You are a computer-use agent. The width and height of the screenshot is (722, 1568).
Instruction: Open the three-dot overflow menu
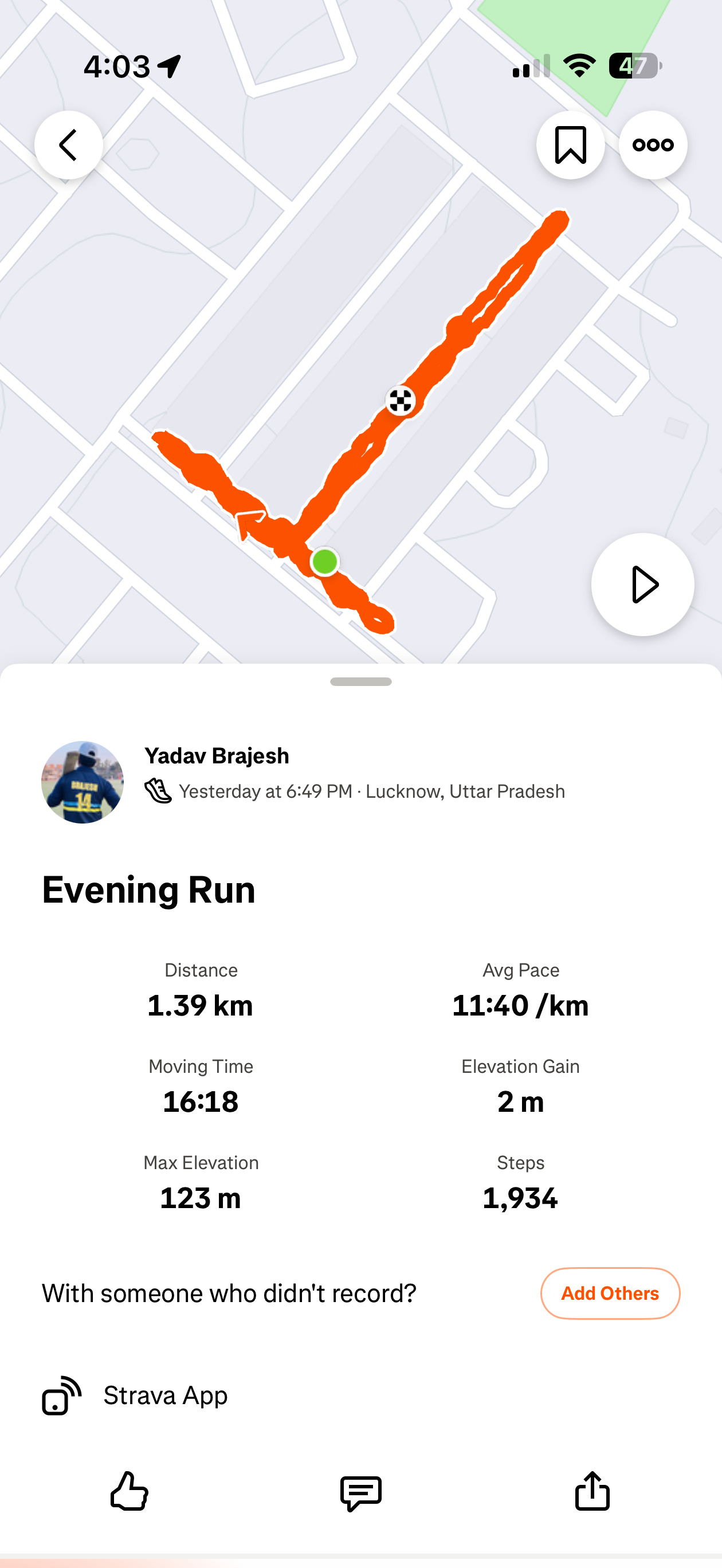[x=653, y=145]
